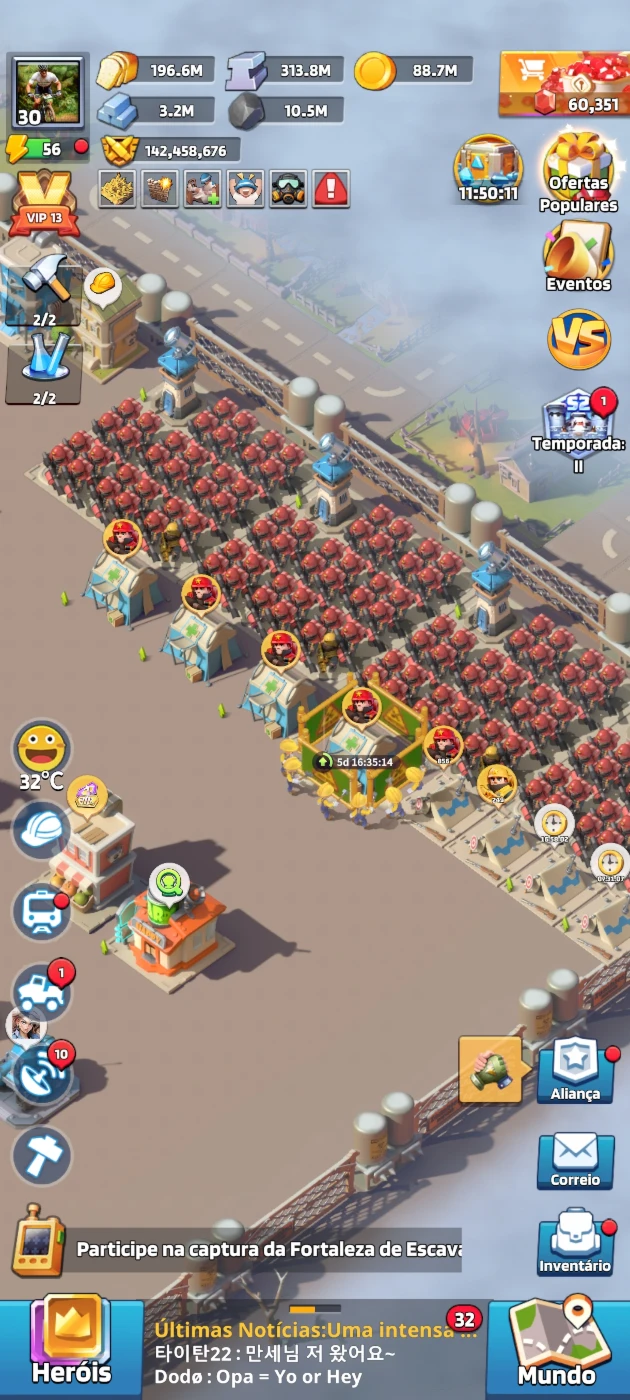Open the research lab queue 2/2
Viewport: 630px width, 1400px height.
pos(44,368)
